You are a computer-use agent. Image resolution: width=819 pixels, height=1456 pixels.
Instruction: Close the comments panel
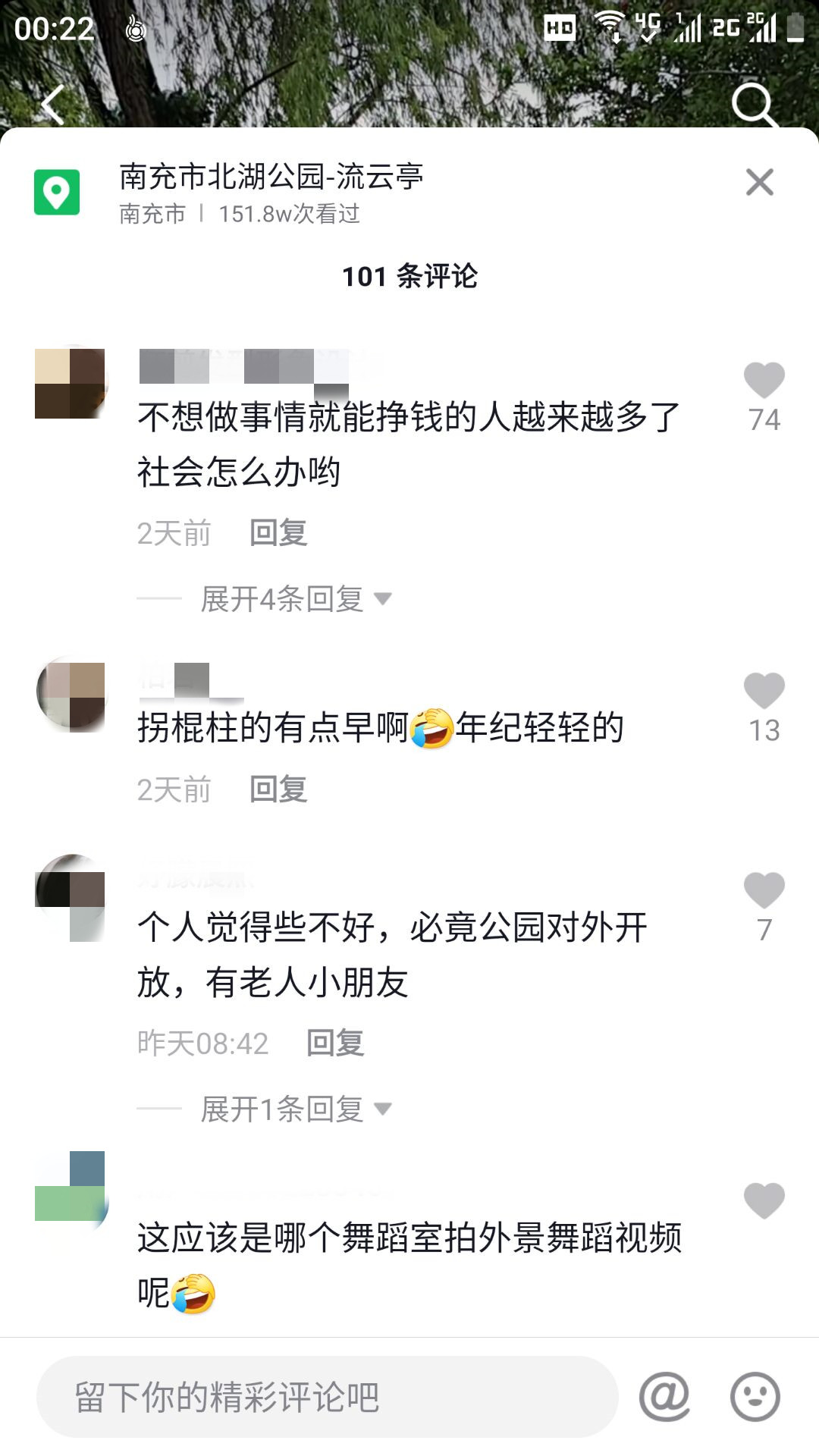[759, 182]
